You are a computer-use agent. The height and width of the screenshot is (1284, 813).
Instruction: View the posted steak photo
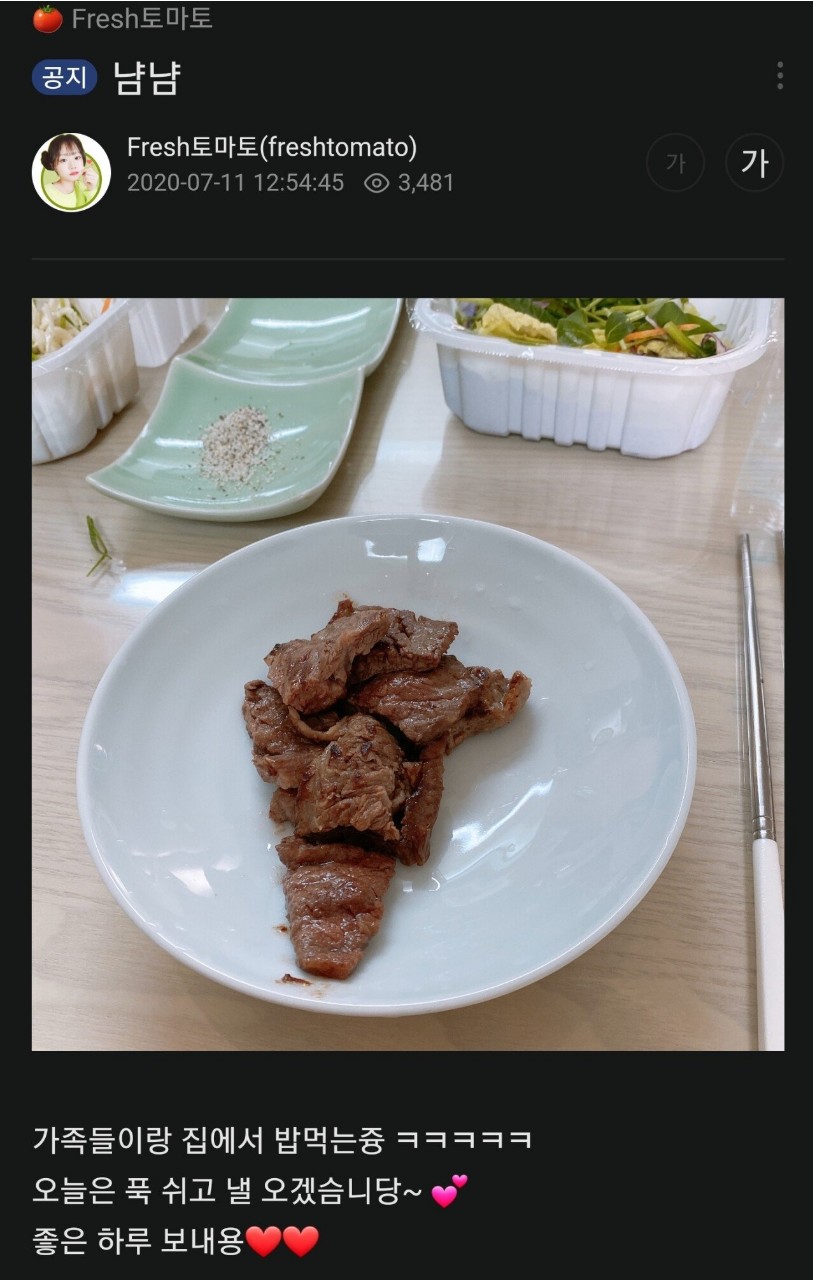(407, 674)
